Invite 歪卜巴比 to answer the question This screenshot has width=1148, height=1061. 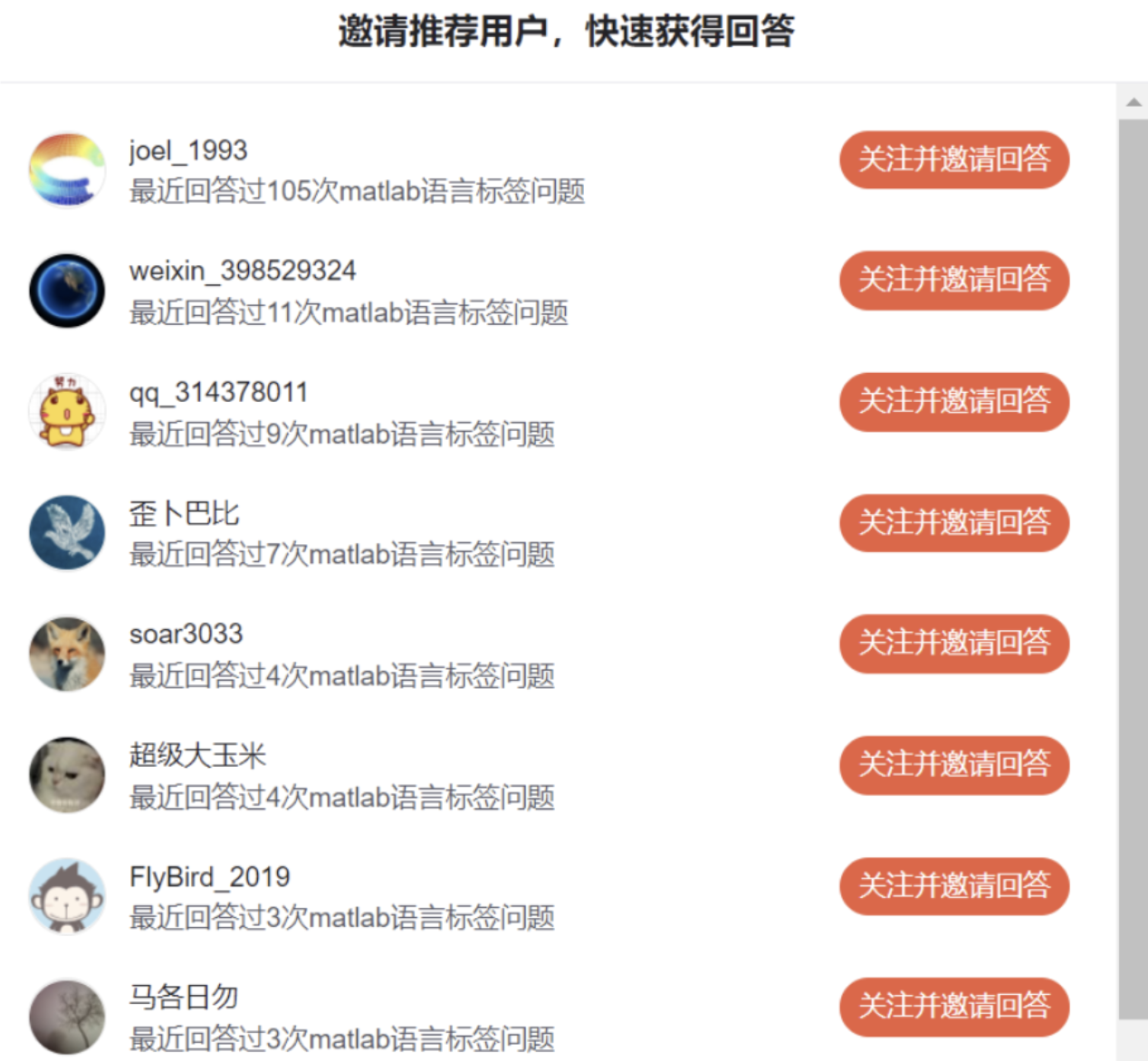coord(954,522)
